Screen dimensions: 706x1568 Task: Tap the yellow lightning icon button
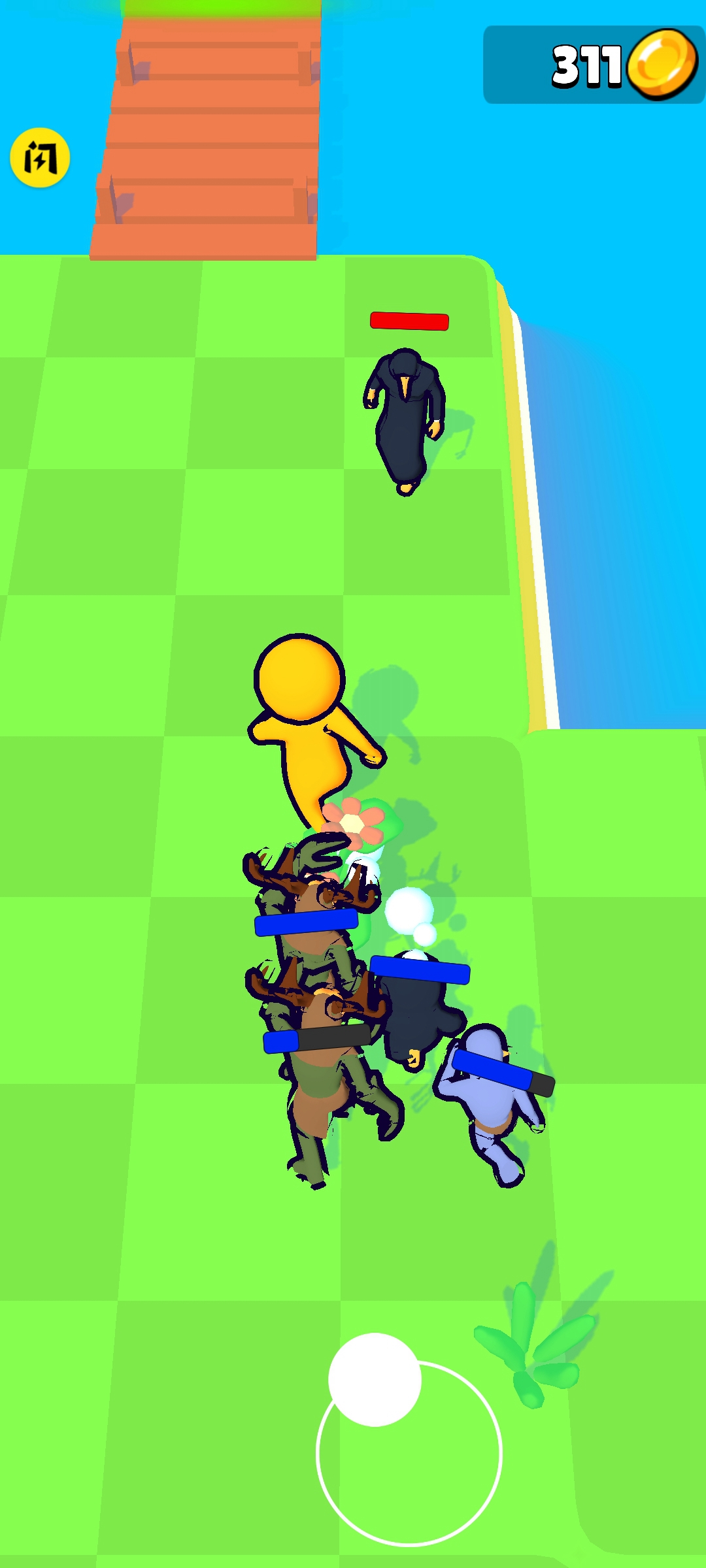coord(40,157)
